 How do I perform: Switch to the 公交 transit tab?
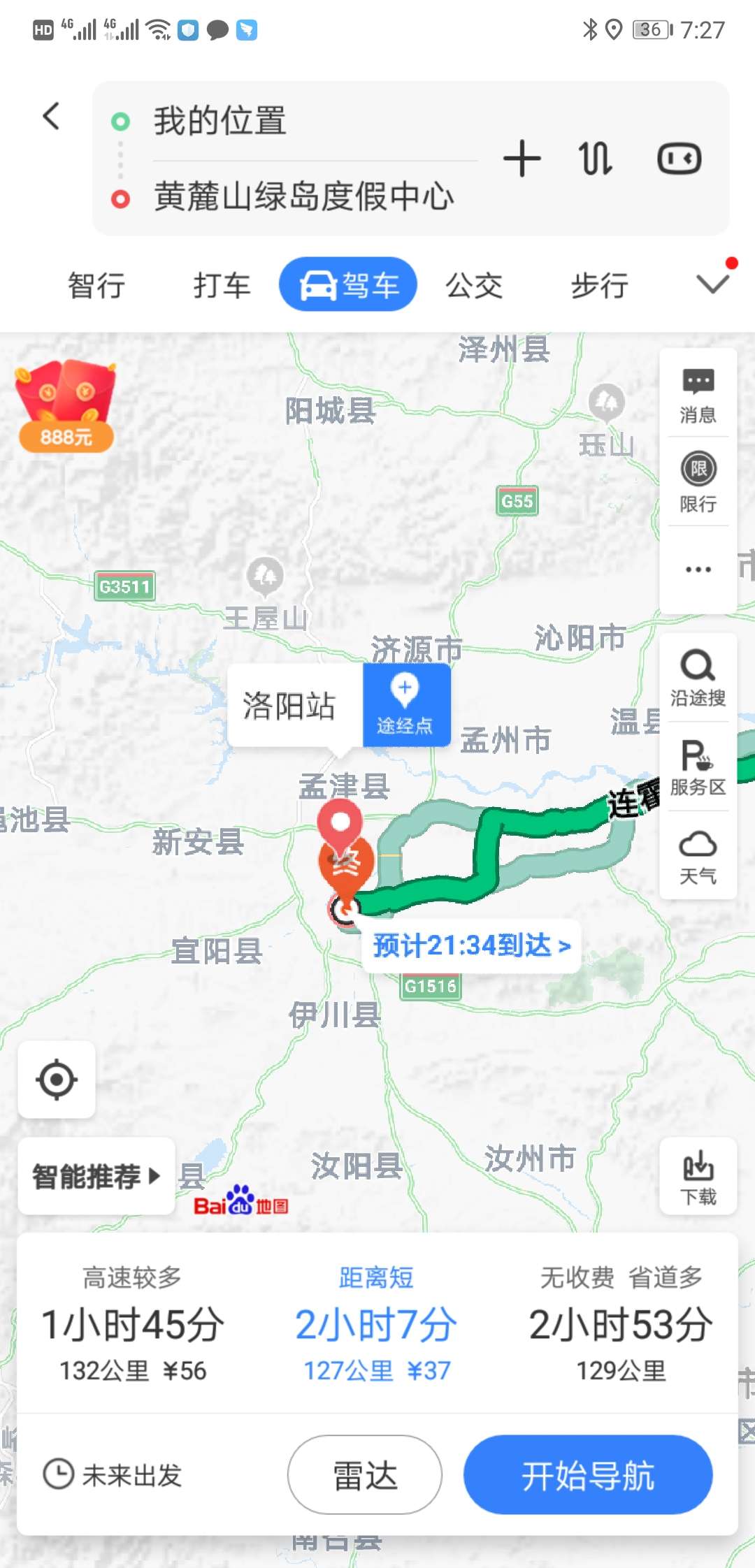475,285
